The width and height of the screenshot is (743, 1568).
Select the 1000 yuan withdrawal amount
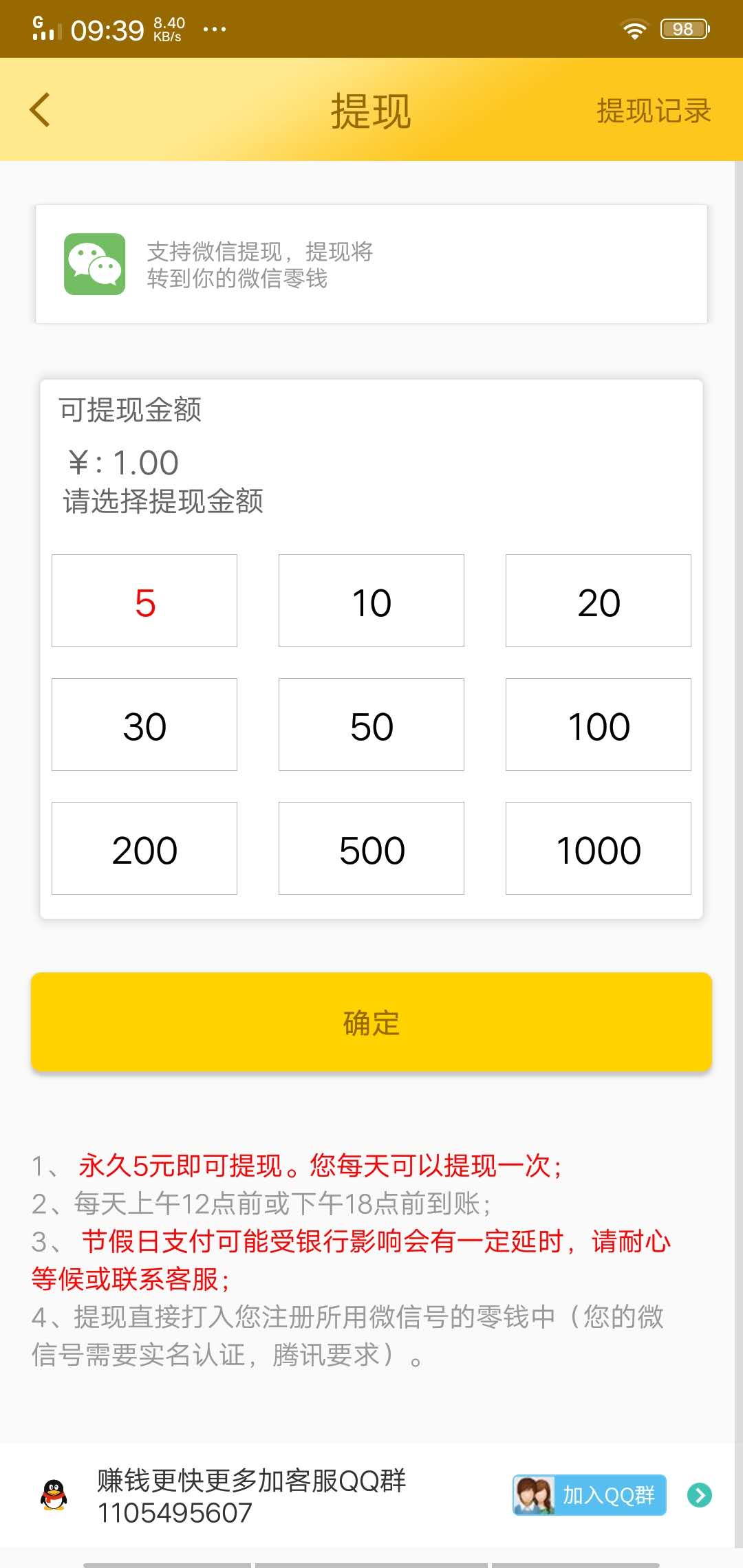pyautogui.click(x=598, y=848)
